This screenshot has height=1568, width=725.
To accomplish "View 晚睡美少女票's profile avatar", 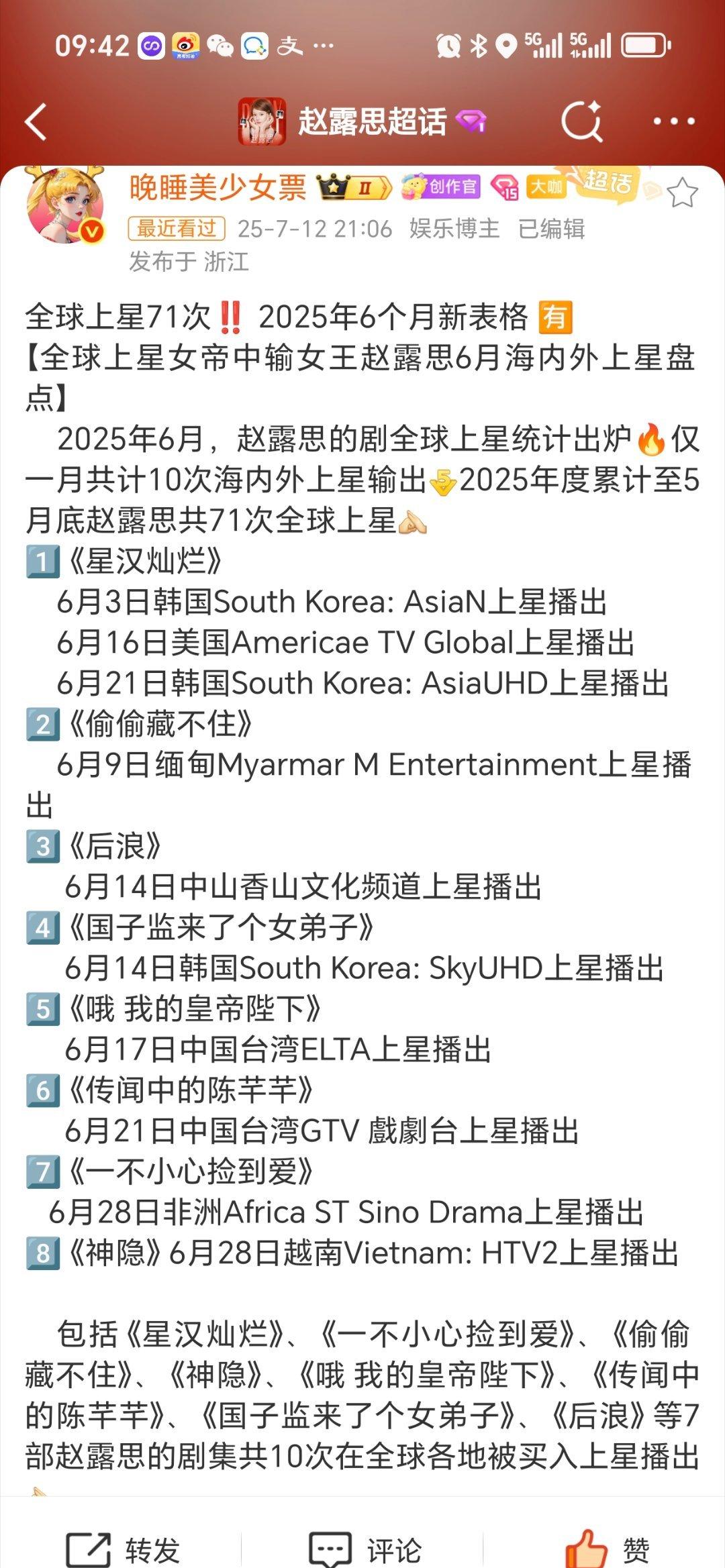I will pyautogui.click(x=65, y=205).
